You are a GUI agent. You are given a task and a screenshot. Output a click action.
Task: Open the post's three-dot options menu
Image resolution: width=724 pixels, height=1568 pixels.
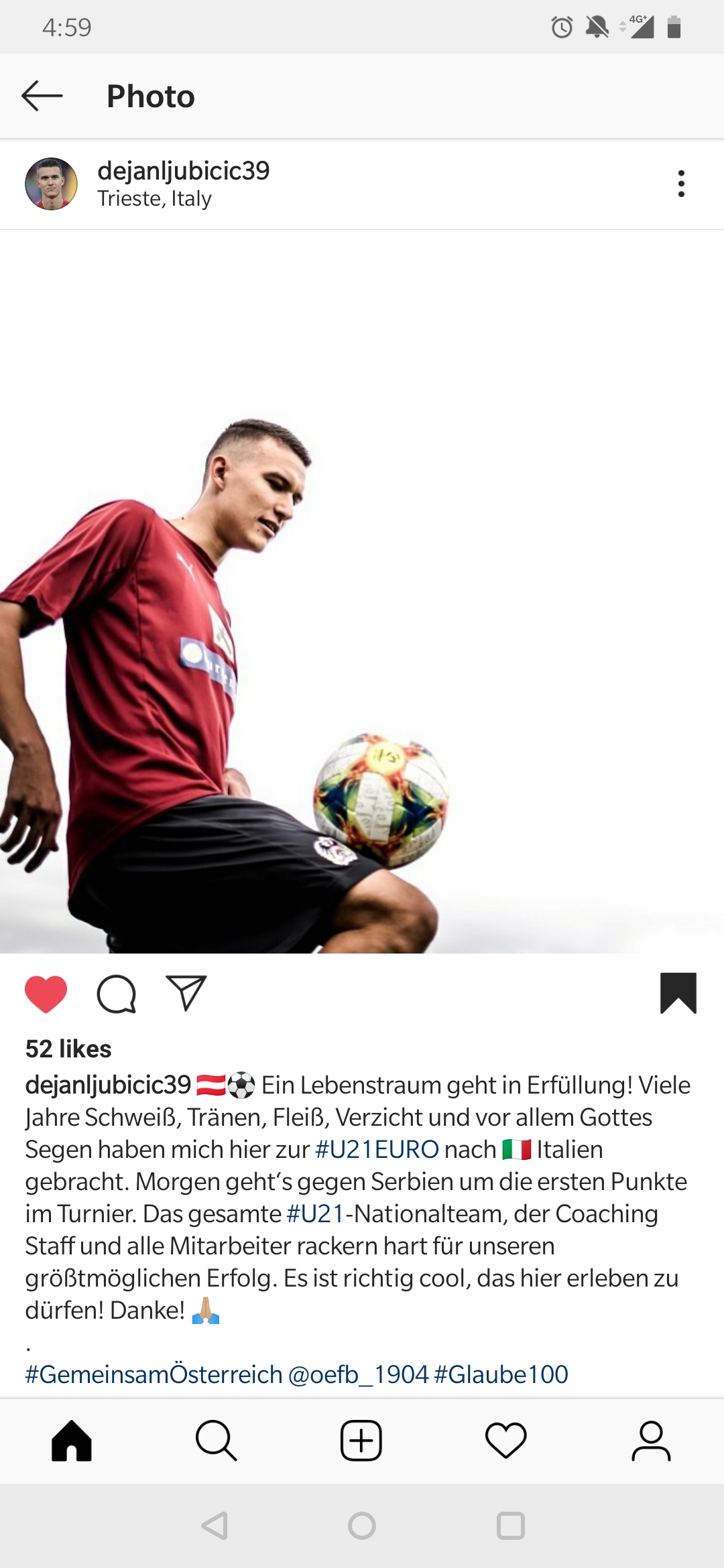681,184
